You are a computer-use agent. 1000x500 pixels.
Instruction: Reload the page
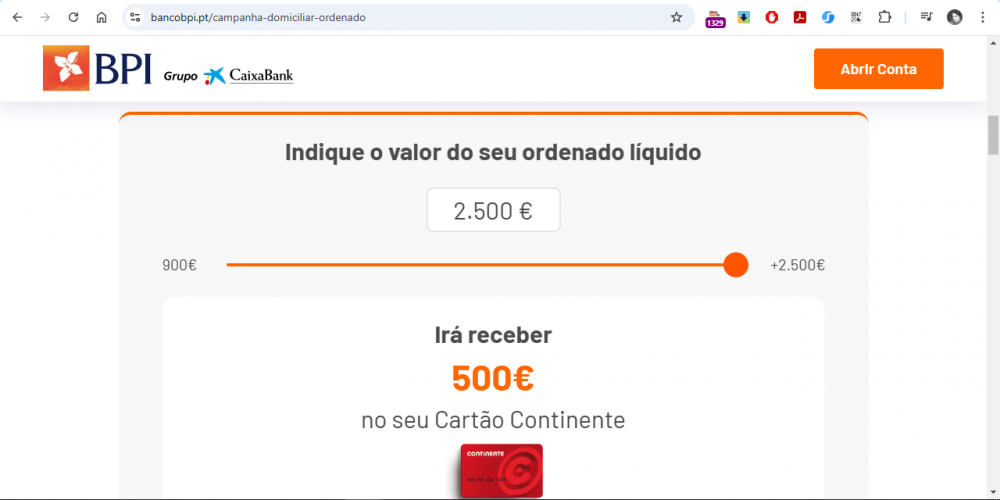pyautogui.click(x=73, y=17)
